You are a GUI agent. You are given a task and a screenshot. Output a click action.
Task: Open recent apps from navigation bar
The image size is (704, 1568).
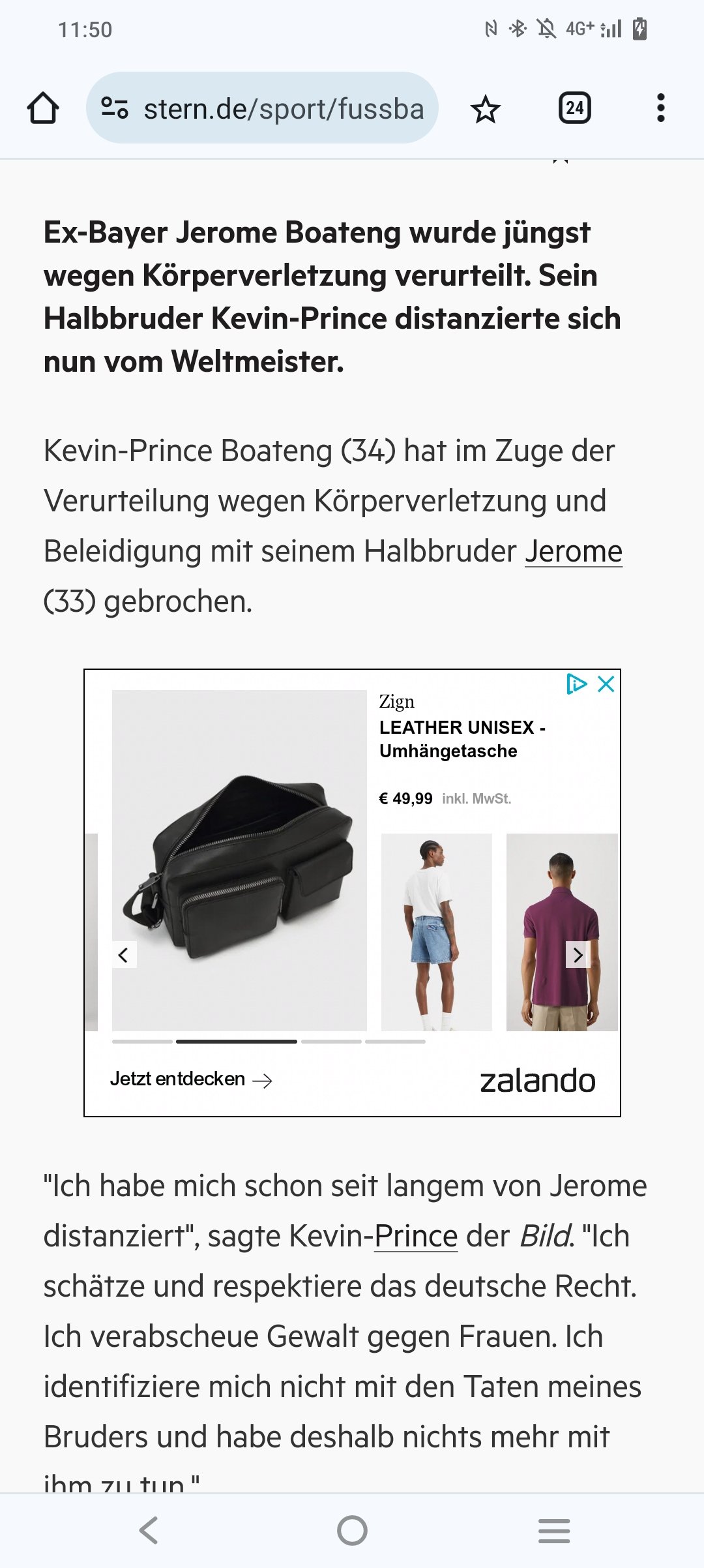(554, 1530)
